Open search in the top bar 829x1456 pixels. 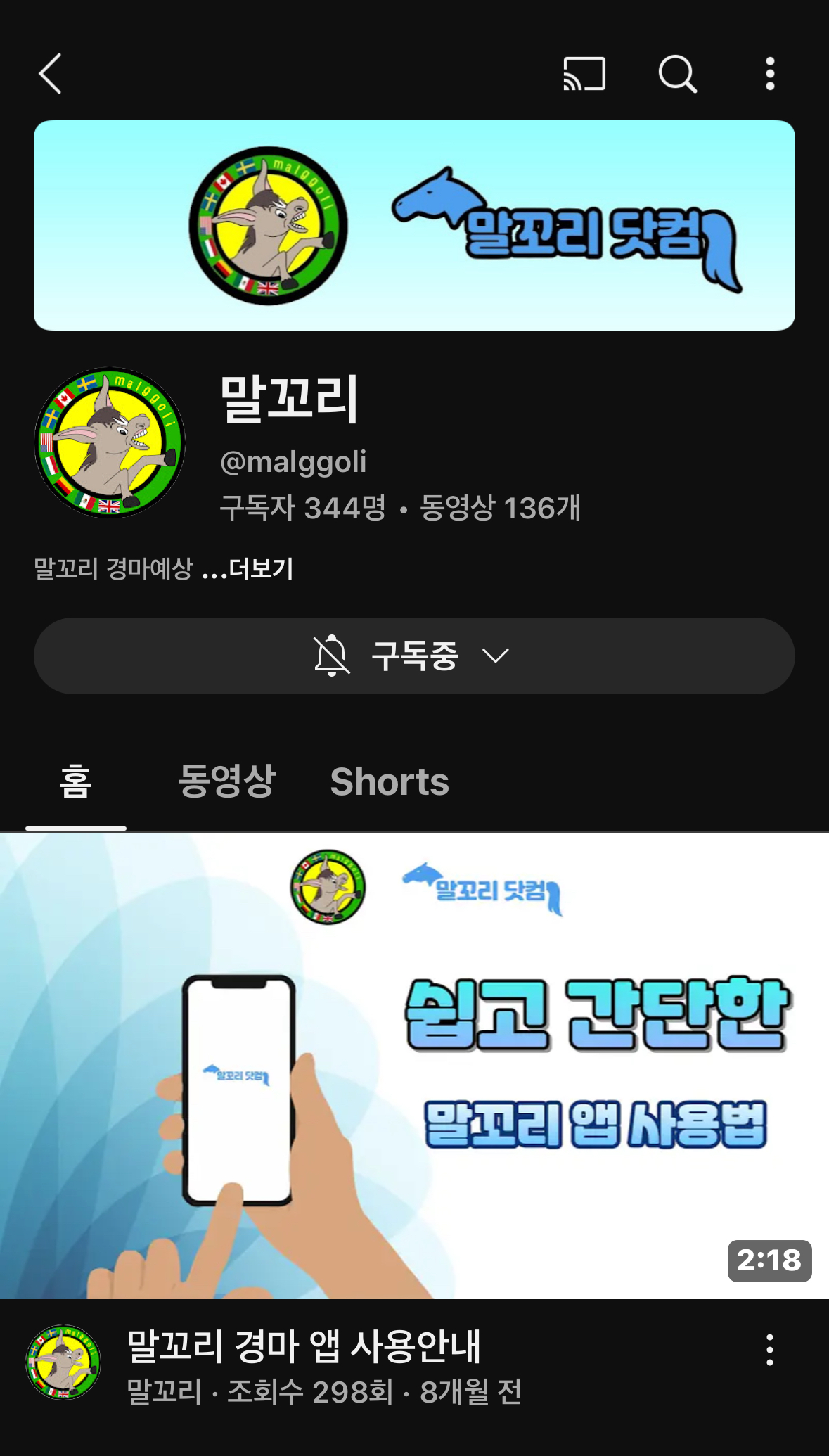point(677,74)
